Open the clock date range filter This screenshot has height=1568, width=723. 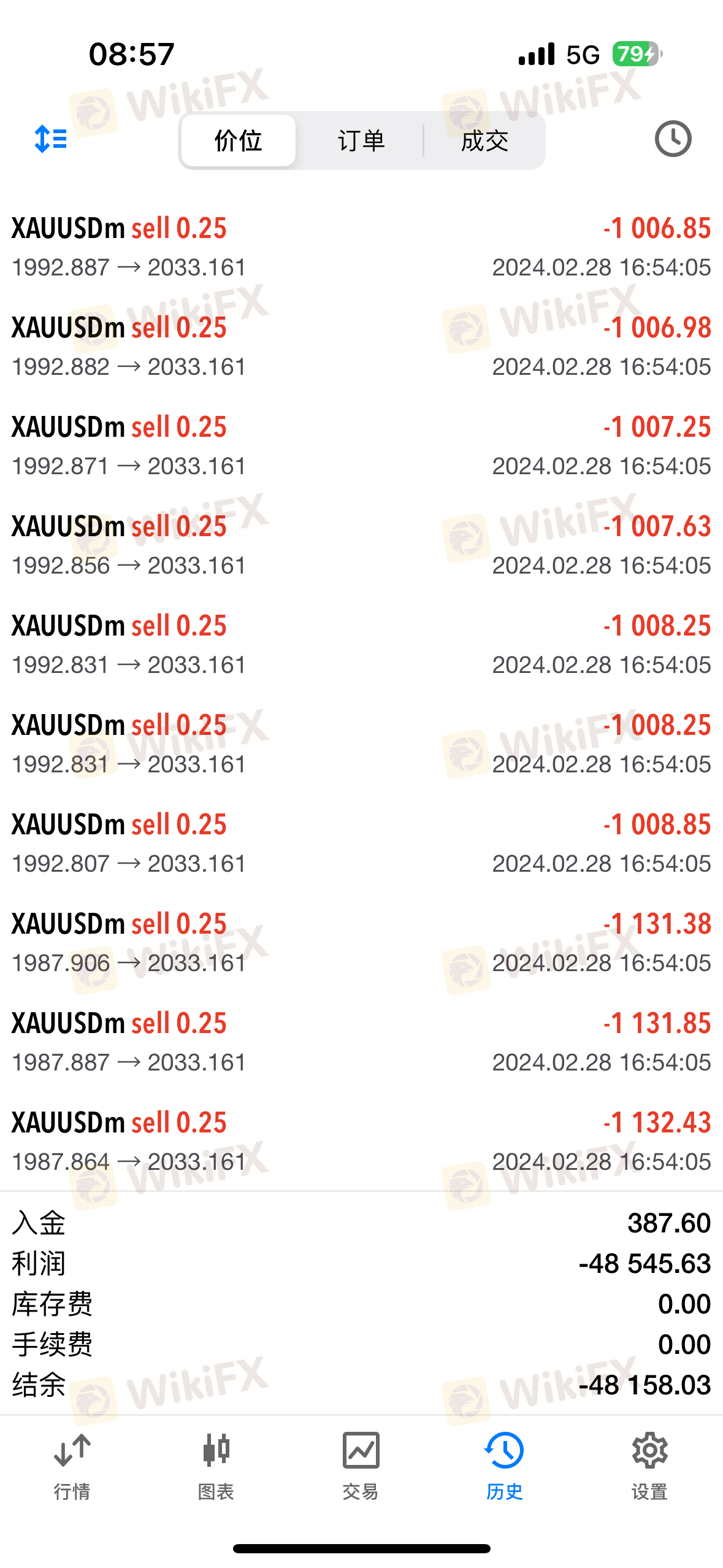673,139
